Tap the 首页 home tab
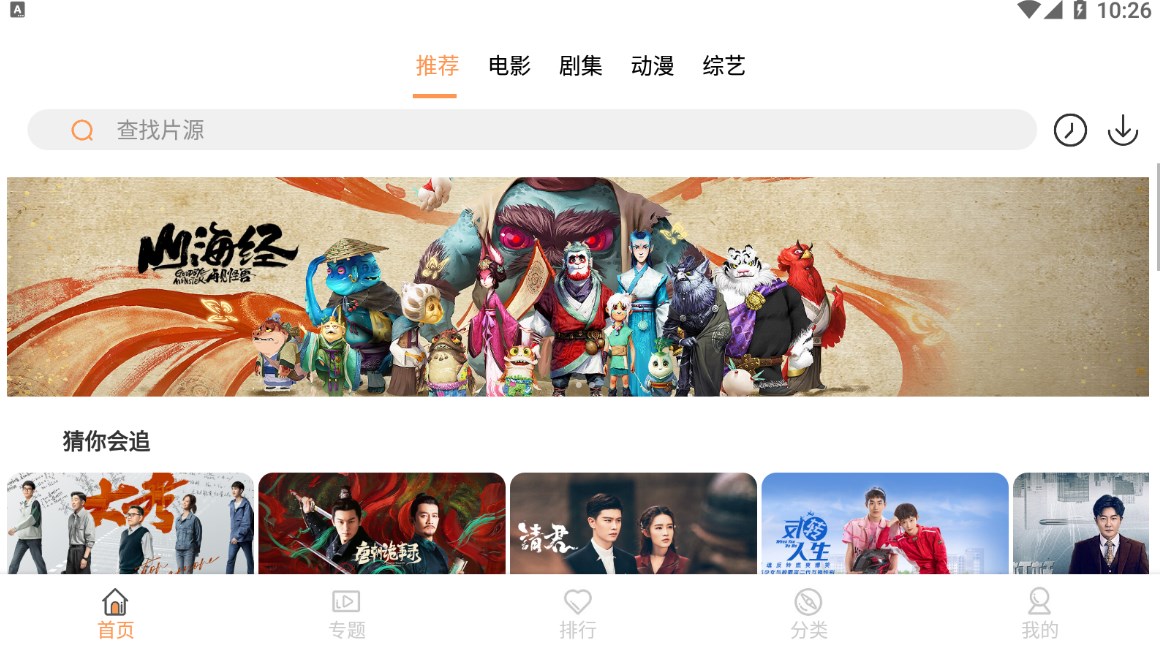 point(115,614)
